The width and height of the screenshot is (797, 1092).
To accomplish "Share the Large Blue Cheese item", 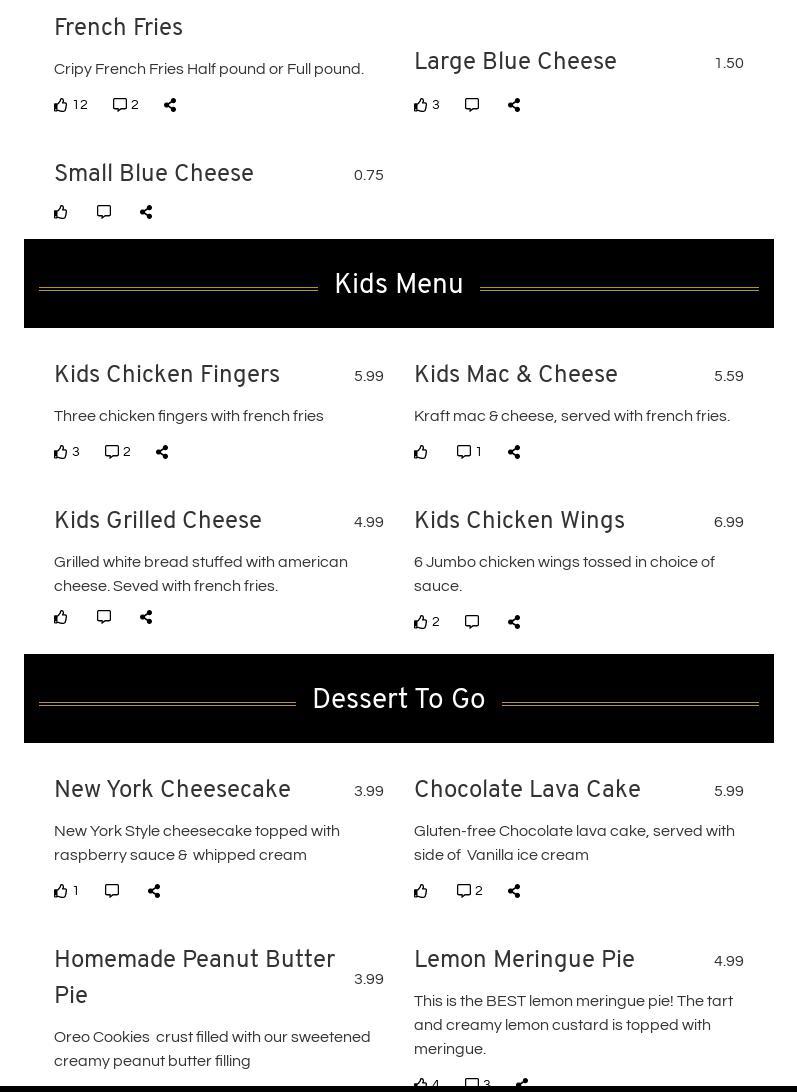I will point(514,105).
